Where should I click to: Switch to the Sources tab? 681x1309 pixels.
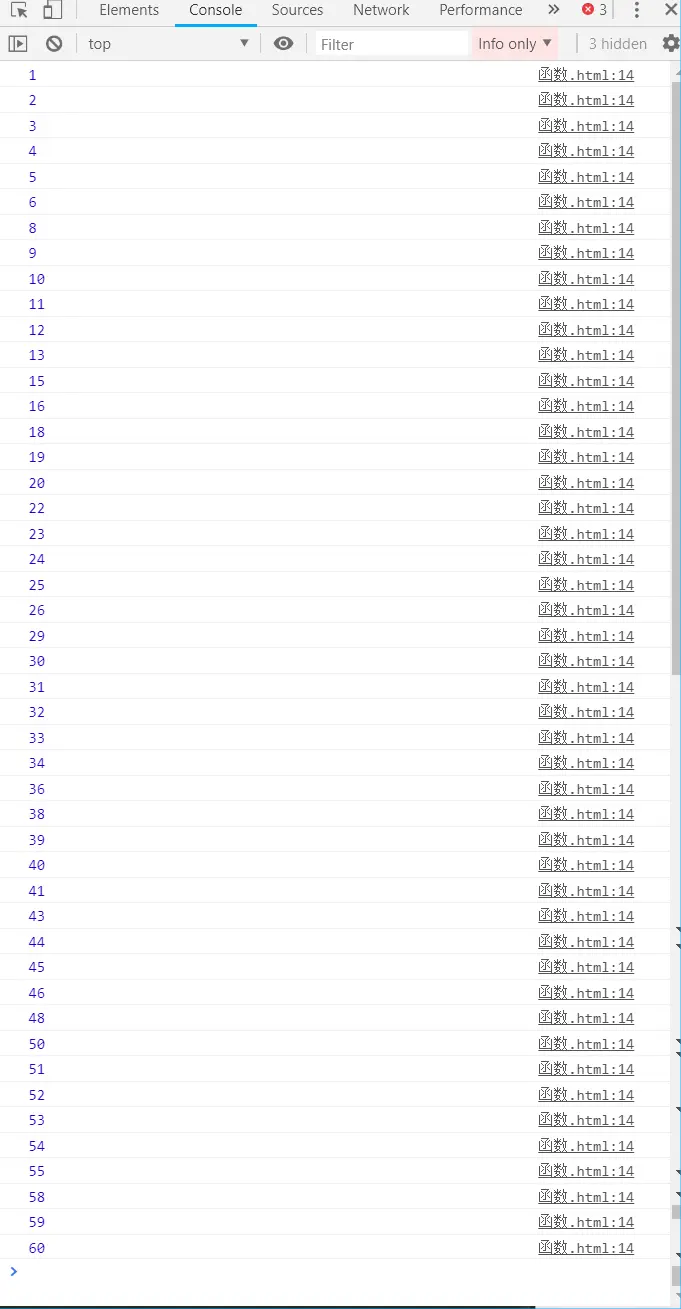coord(297,10)
